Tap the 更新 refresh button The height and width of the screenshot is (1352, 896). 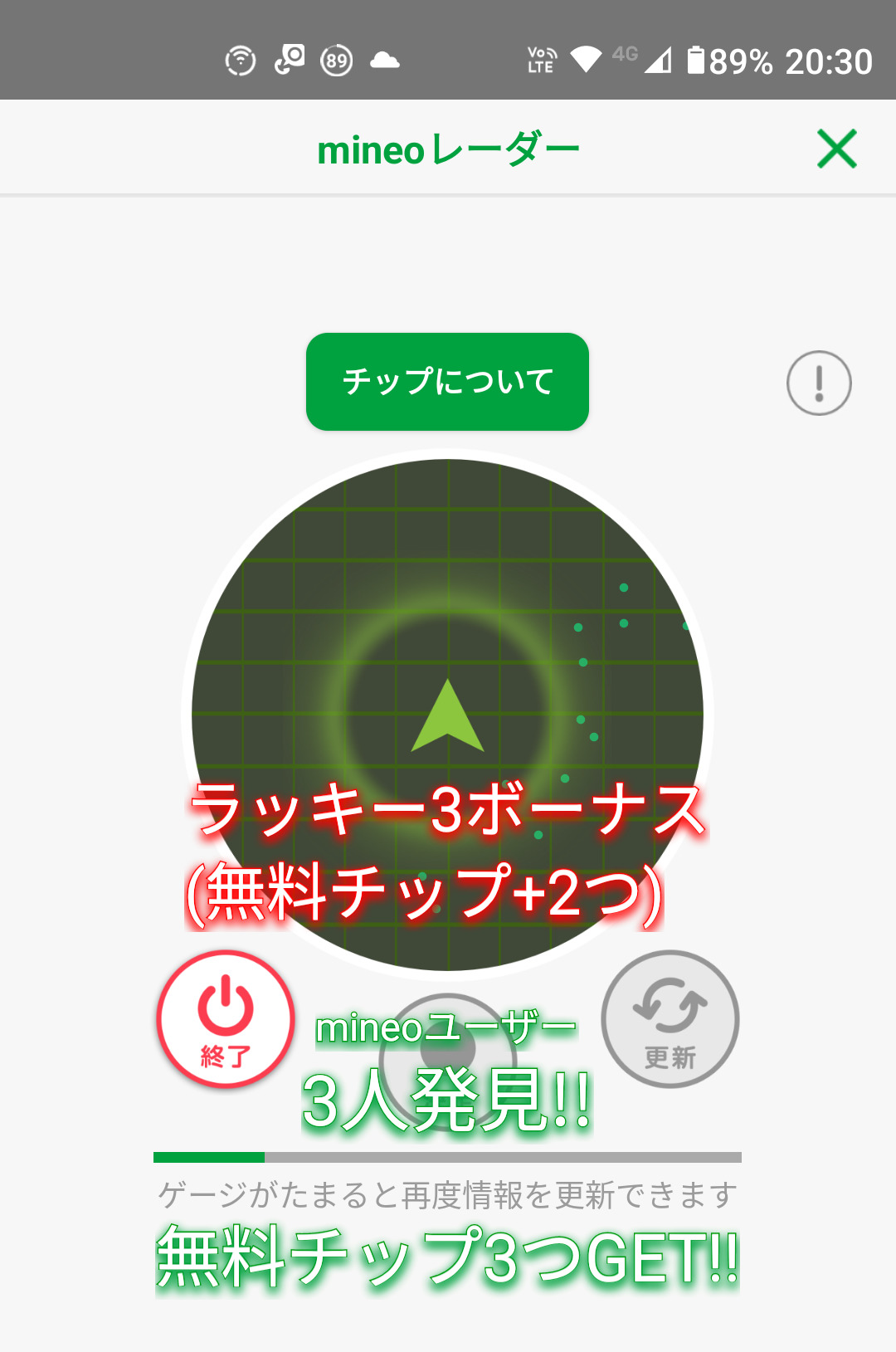(x=670, y=1019)
